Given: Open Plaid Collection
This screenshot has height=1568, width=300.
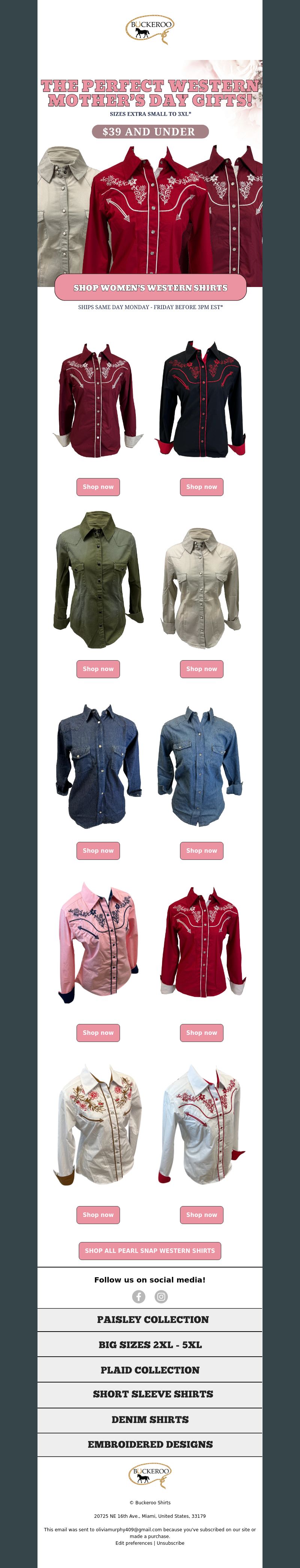Looking at the screenshot, I should 150,1370.
